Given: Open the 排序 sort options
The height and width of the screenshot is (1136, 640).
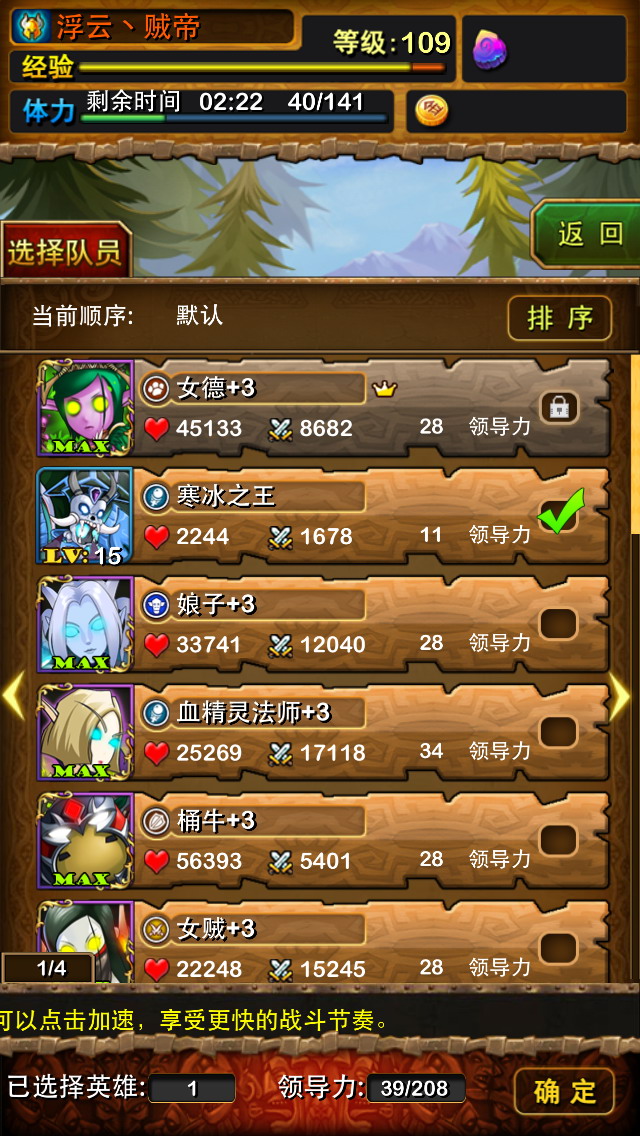Looking at the screenshot, I should click(x=560, y=318).
